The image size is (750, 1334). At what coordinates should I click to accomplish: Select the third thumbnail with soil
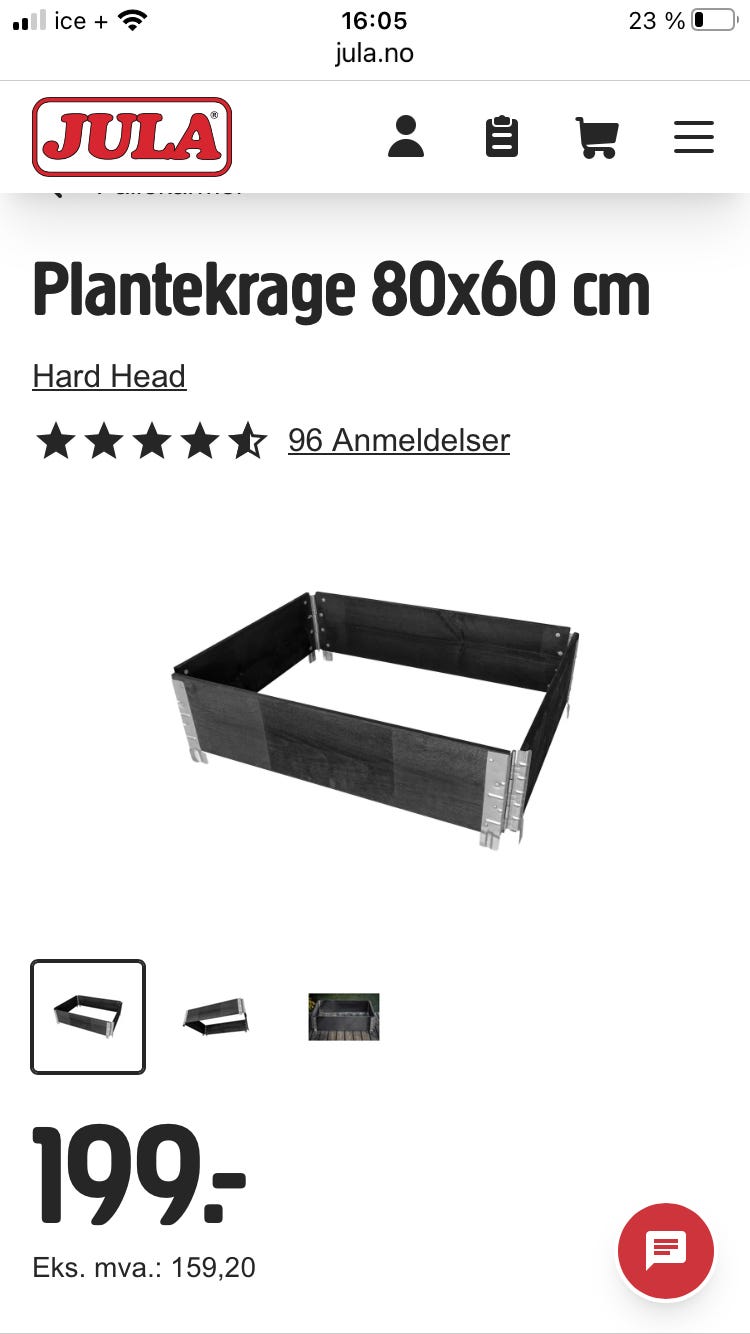click(x=344, y=1016)
